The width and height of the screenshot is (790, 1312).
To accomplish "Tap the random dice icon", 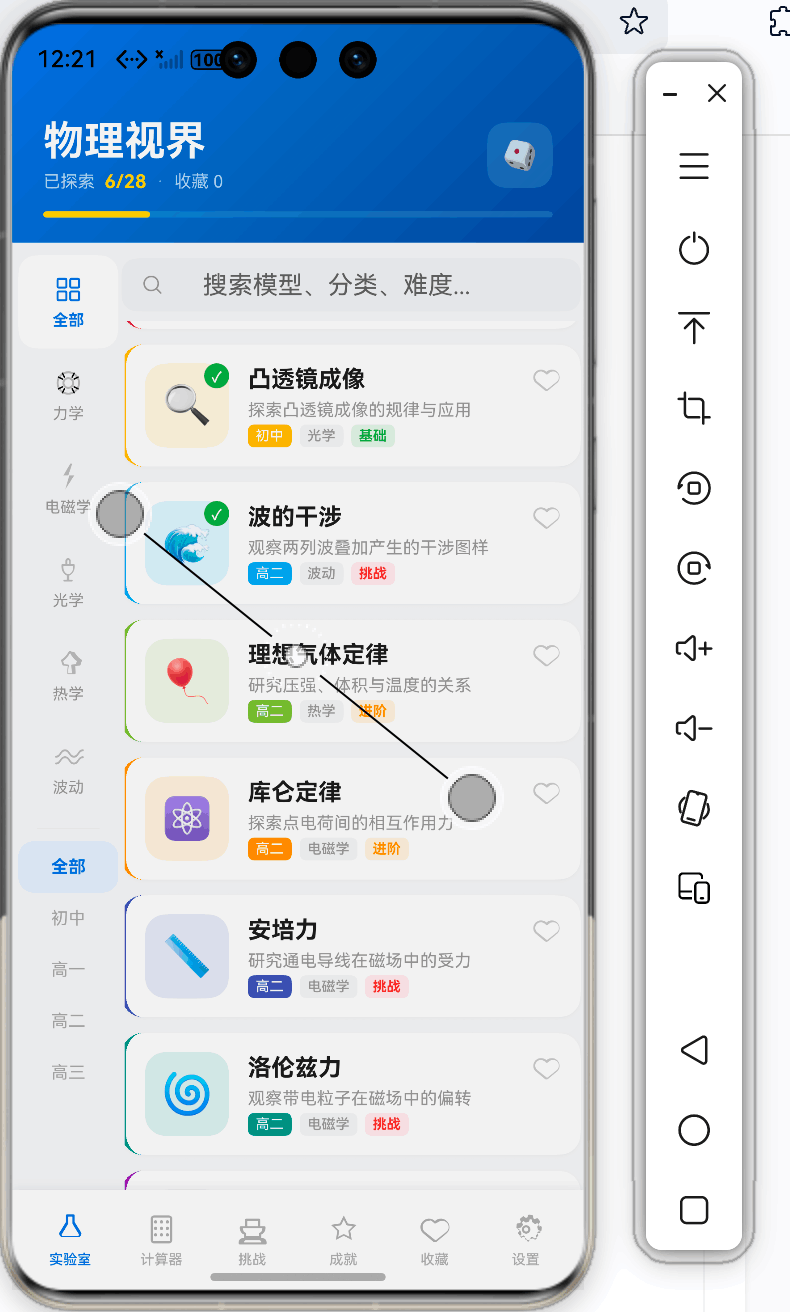I will point(519,155).
